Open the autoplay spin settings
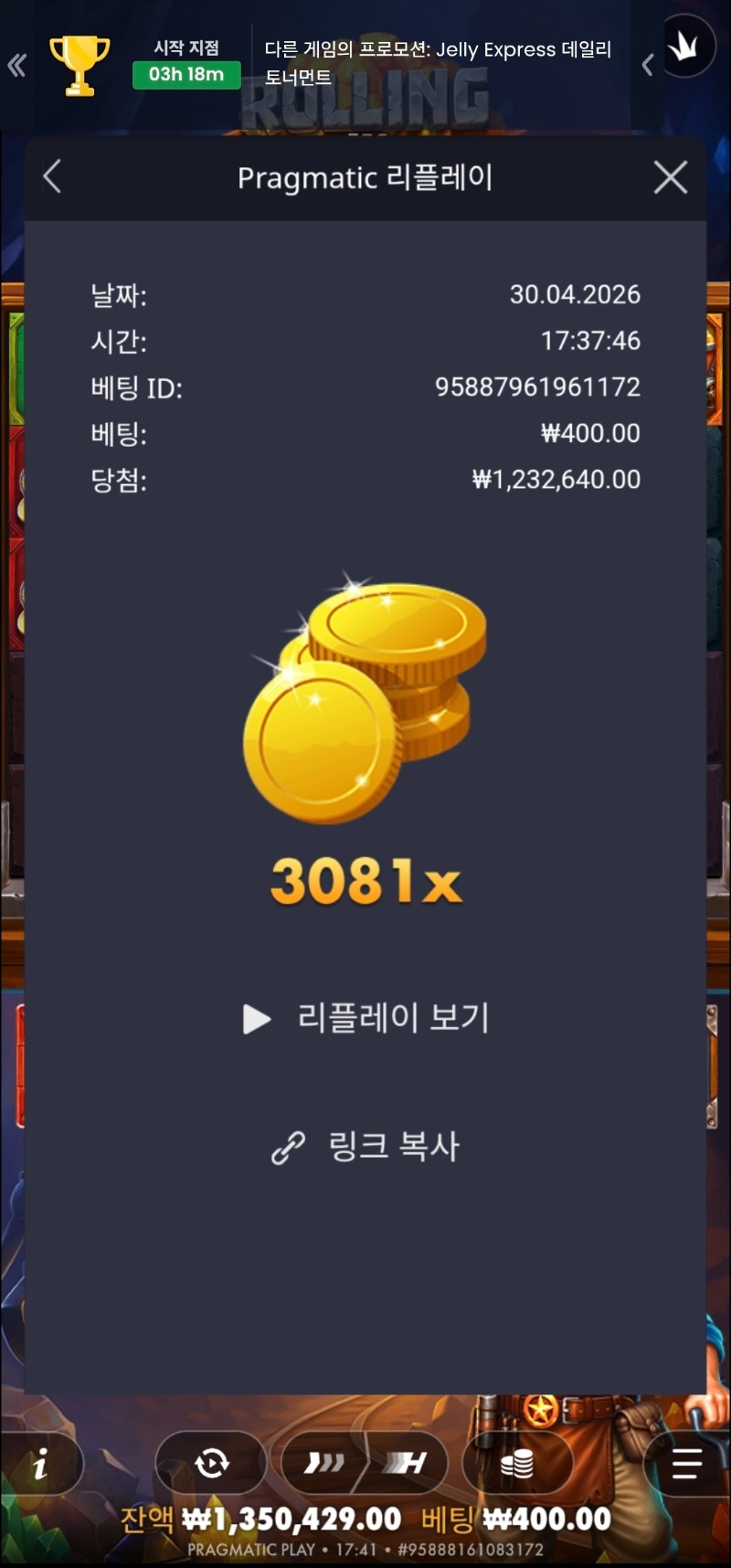Viewport: 731px width, 1568px height. (x=211, y=1464)
